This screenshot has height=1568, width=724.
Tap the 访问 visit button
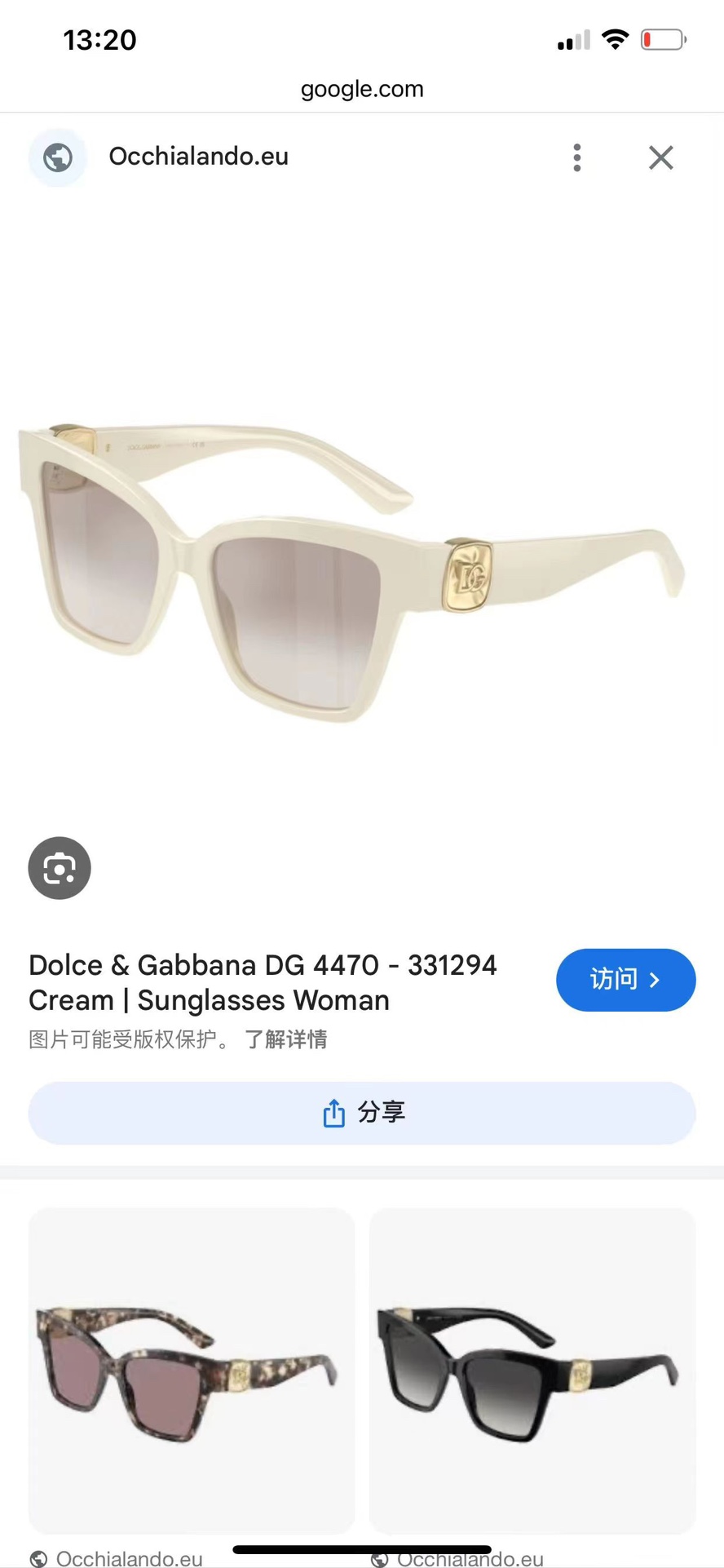click(625, 980)
